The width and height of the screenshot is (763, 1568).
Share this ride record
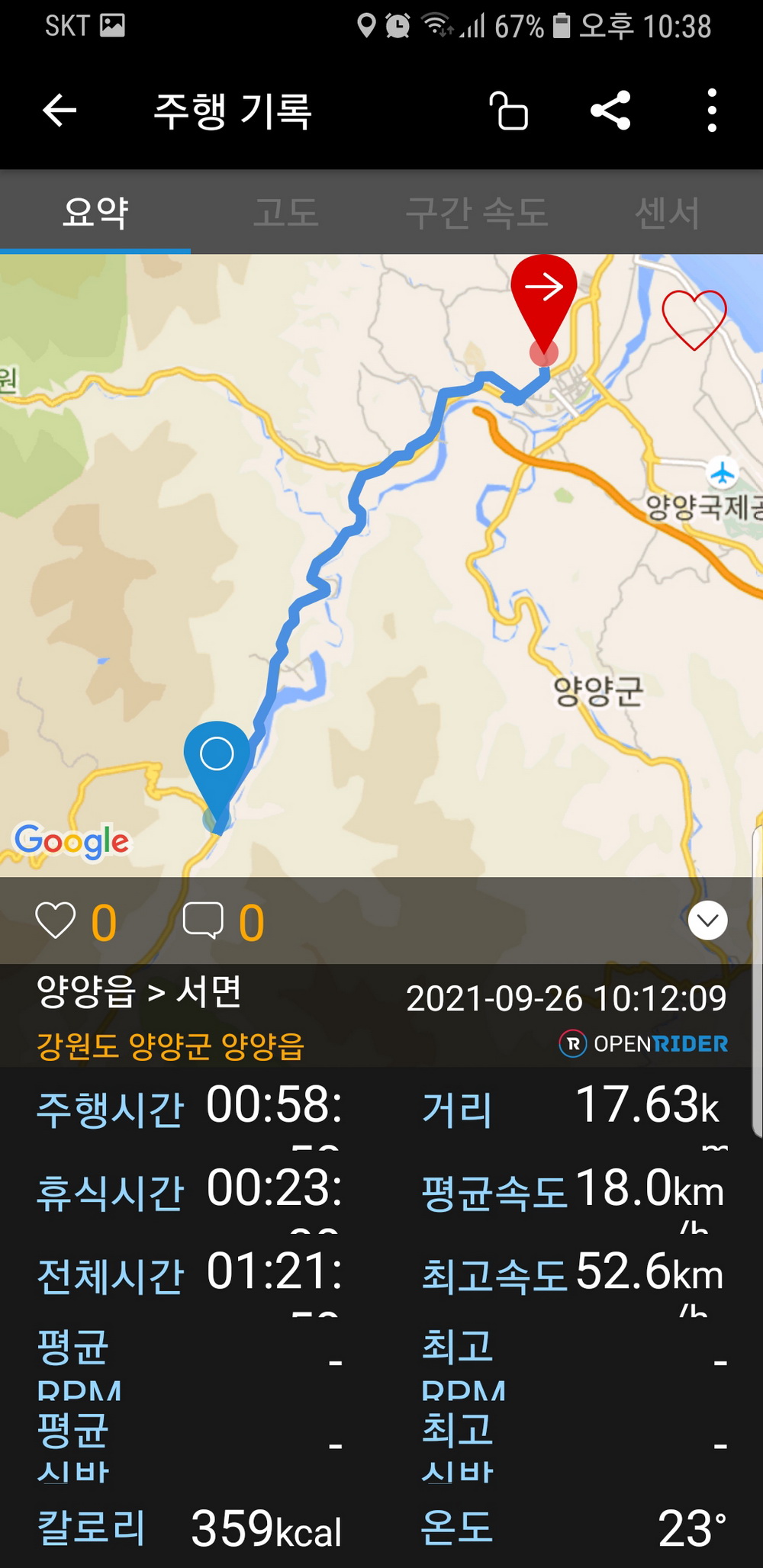click(x=610, y=111)
